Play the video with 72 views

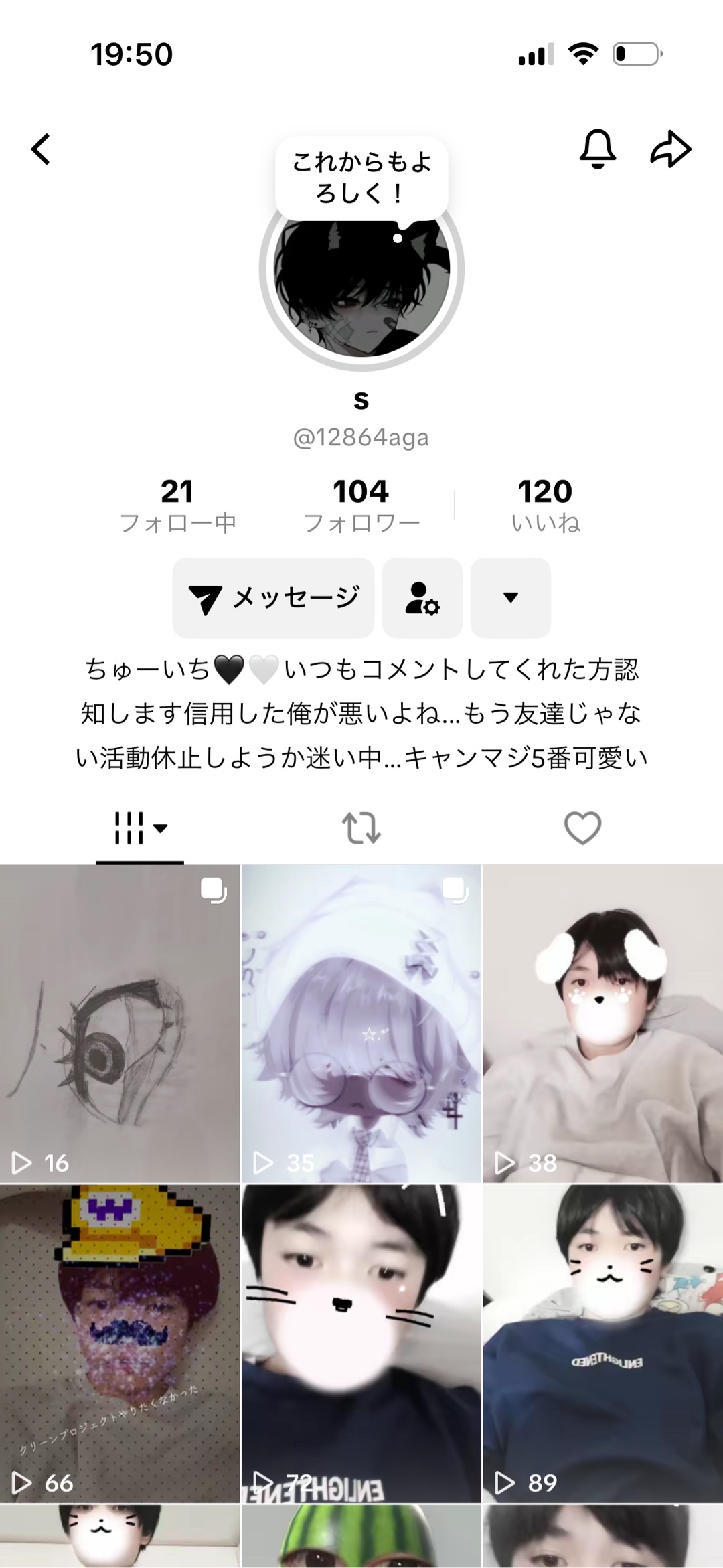pyautogui.click(x=361, y=1342)
